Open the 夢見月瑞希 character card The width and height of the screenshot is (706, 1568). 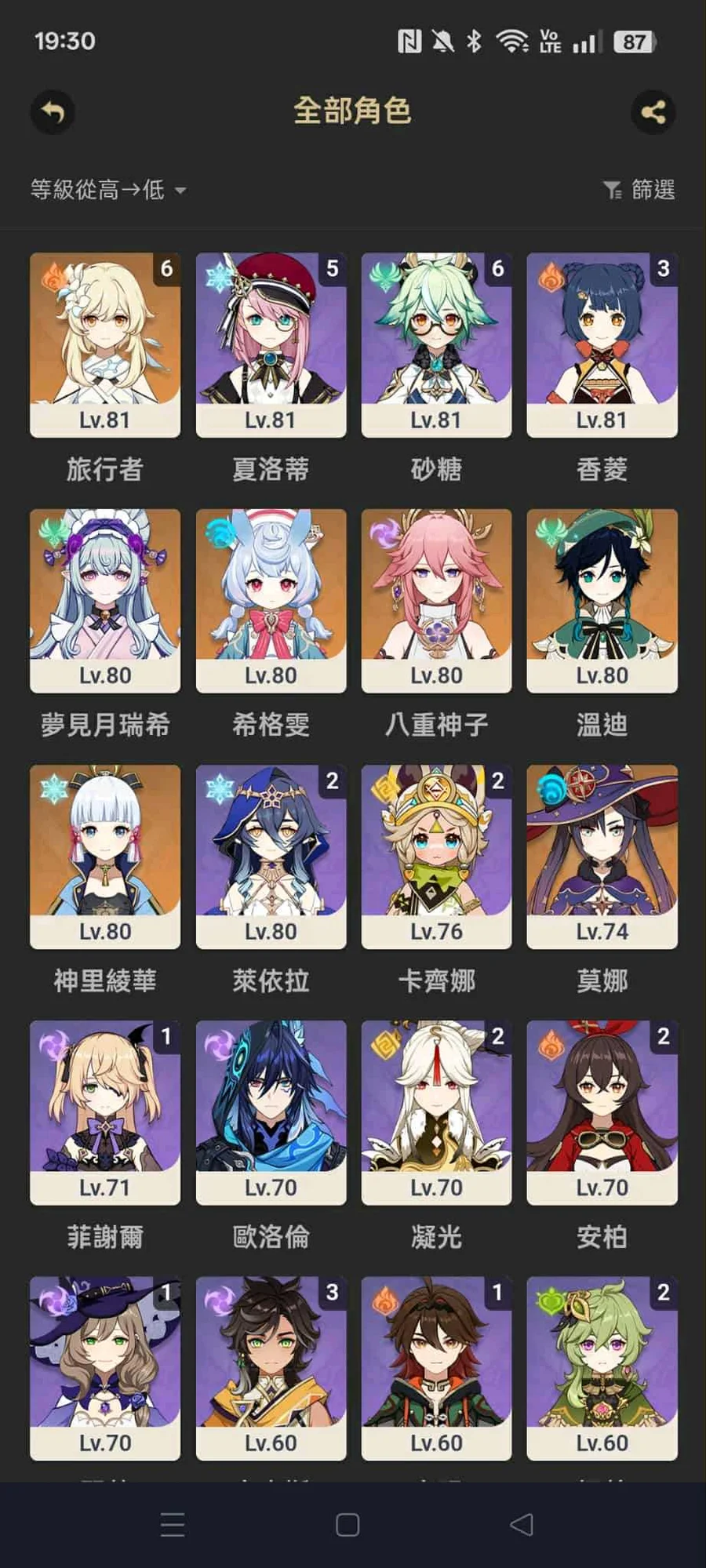click(x=105, y=601)
